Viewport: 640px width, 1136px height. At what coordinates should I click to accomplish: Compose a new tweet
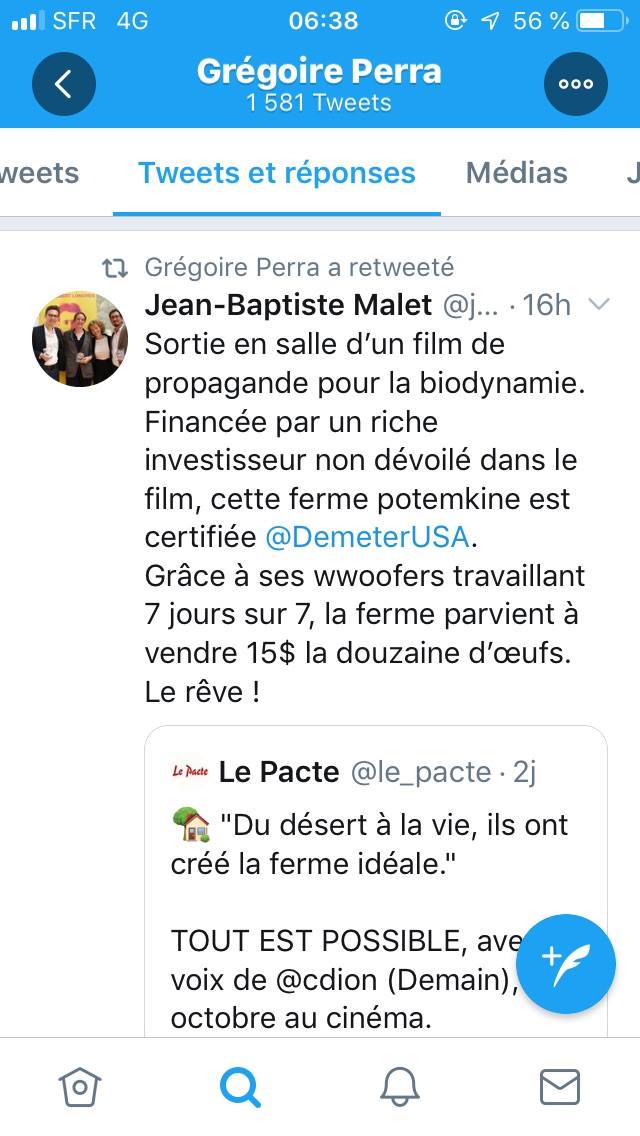coord(566,964)
